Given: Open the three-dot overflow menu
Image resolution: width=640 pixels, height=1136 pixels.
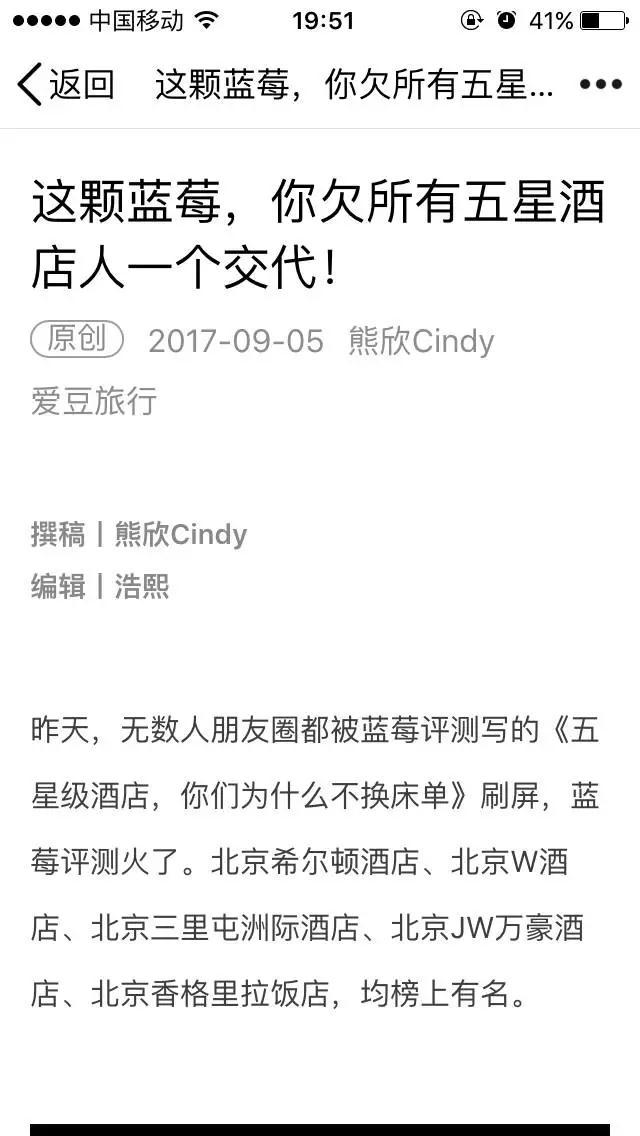Looking at the screenshot, I should click(600, 85).
